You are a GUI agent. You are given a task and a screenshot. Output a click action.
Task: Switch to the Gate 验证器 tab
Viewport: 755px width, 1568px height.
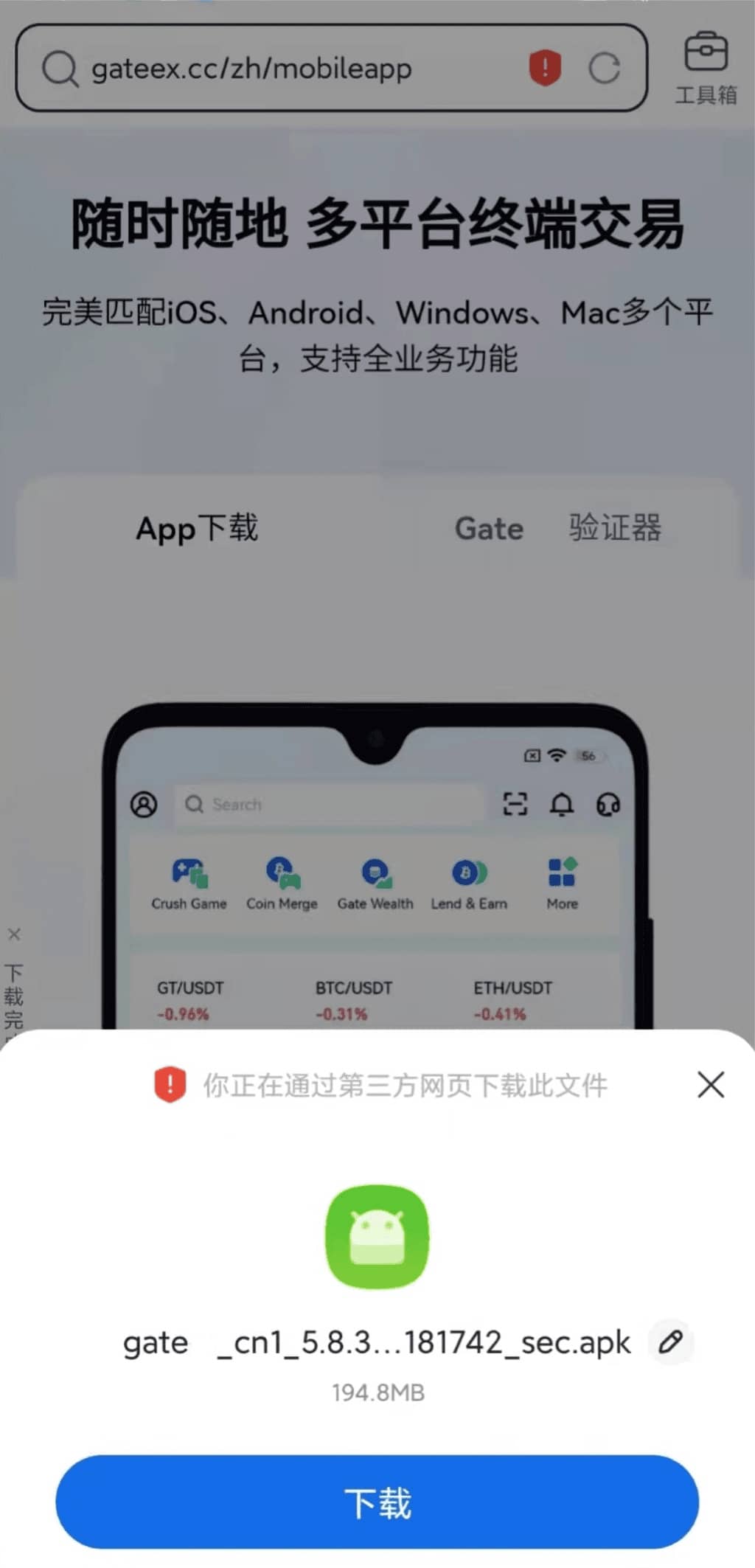[558, 528]
